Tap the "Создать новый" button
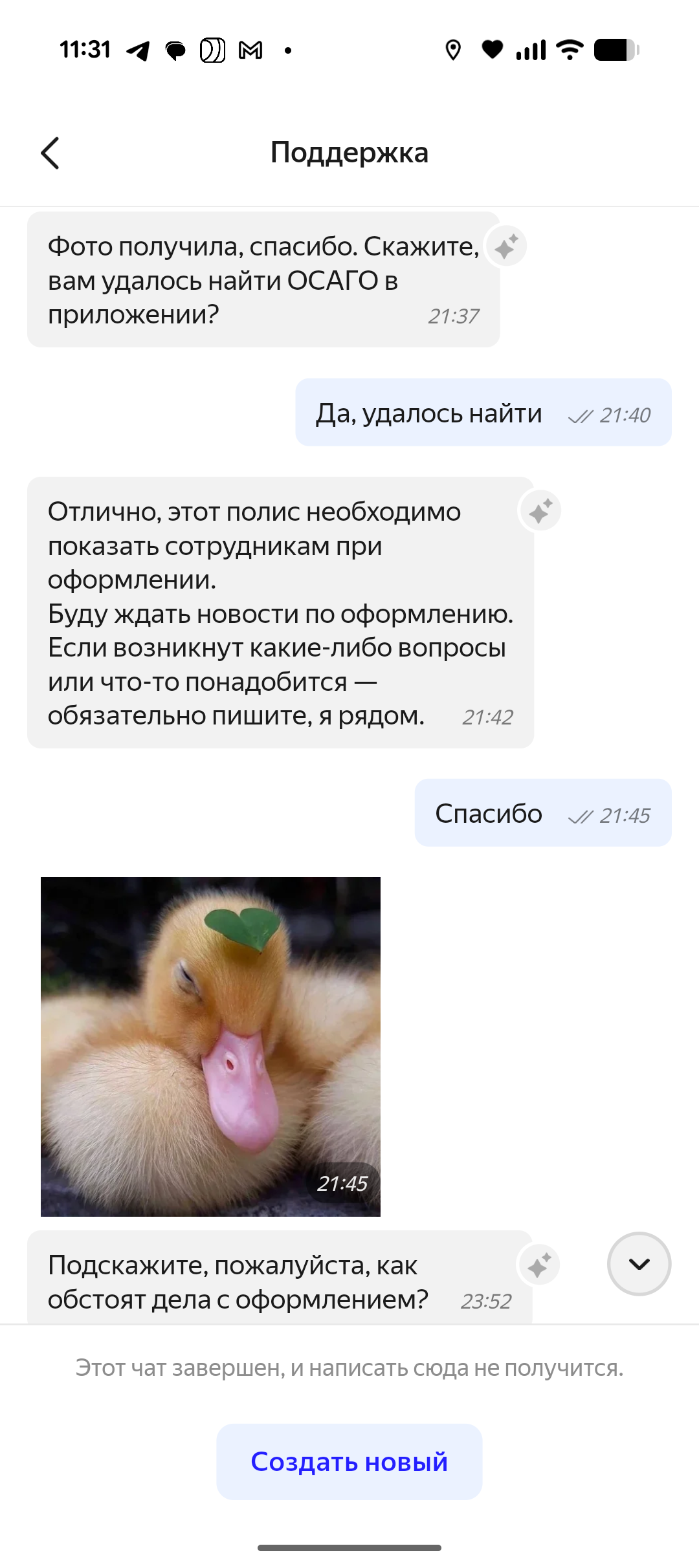 pyautogui.click(x=349, y=1461)
